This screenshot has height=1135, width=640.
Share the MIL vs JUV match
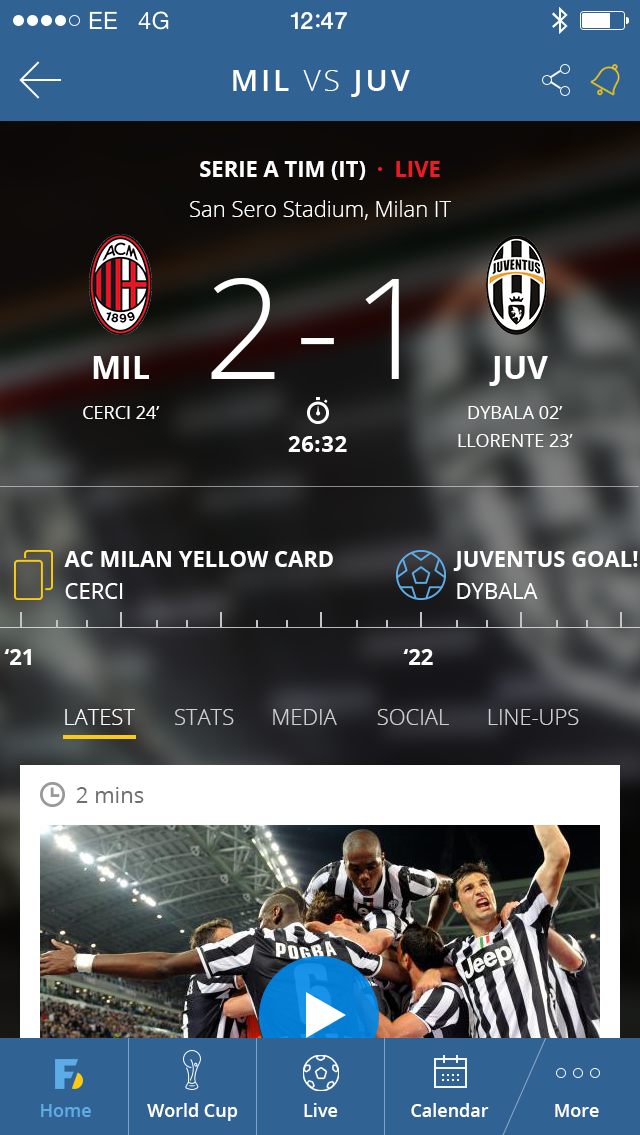(x=556, y=80)
